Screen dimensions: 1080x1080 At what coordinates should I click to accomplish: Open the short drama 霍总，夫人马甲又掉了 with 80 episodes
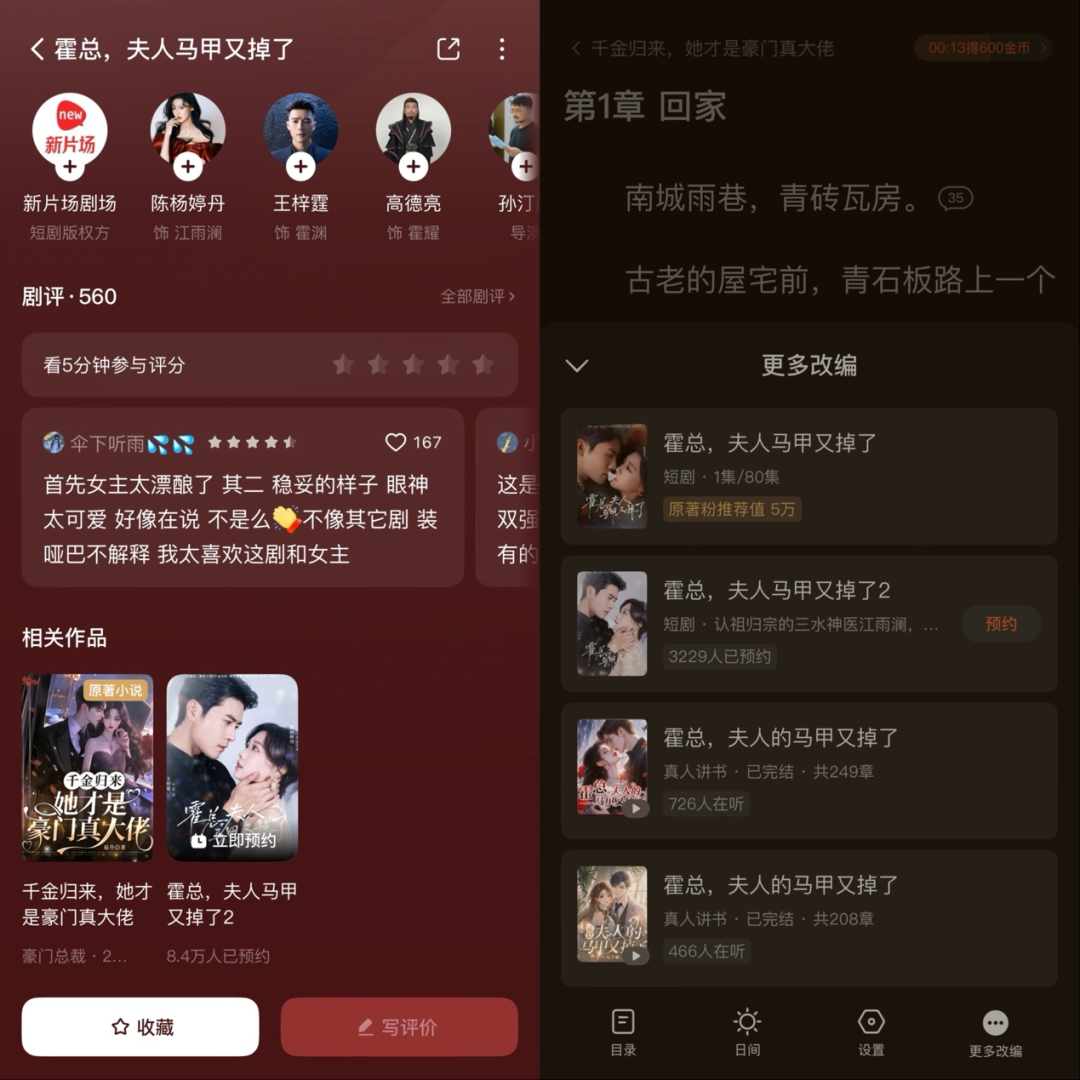(x=808, y=476)
